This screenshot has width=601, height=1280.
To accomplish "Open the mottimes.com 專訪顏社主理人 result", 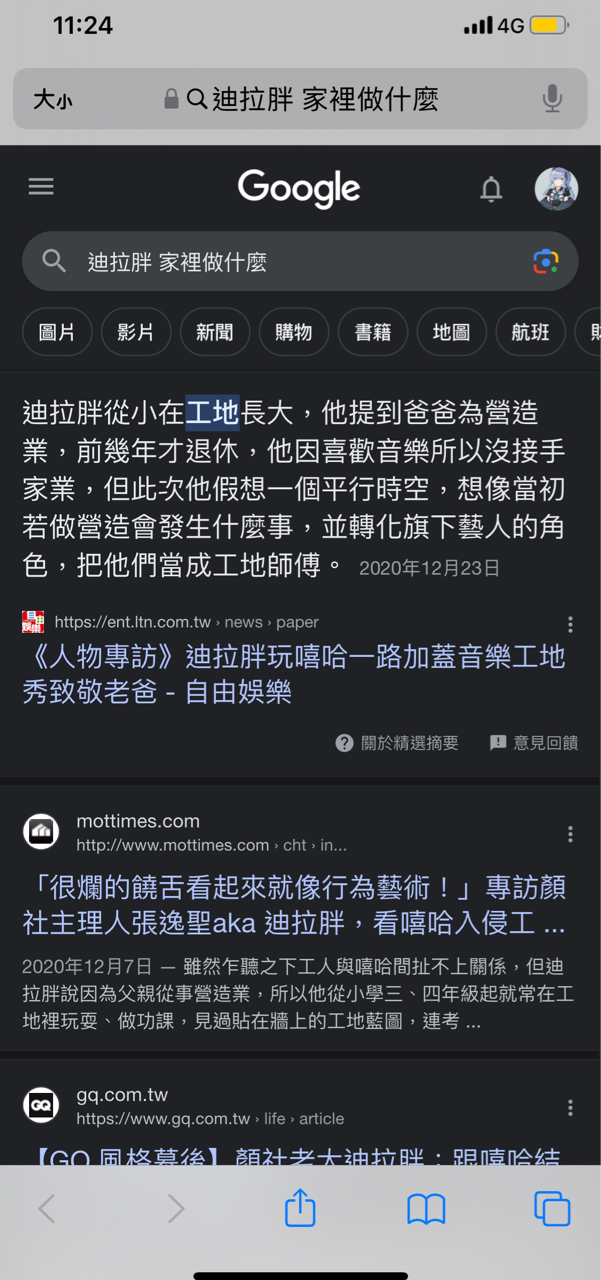I will (x=293, y=904).
